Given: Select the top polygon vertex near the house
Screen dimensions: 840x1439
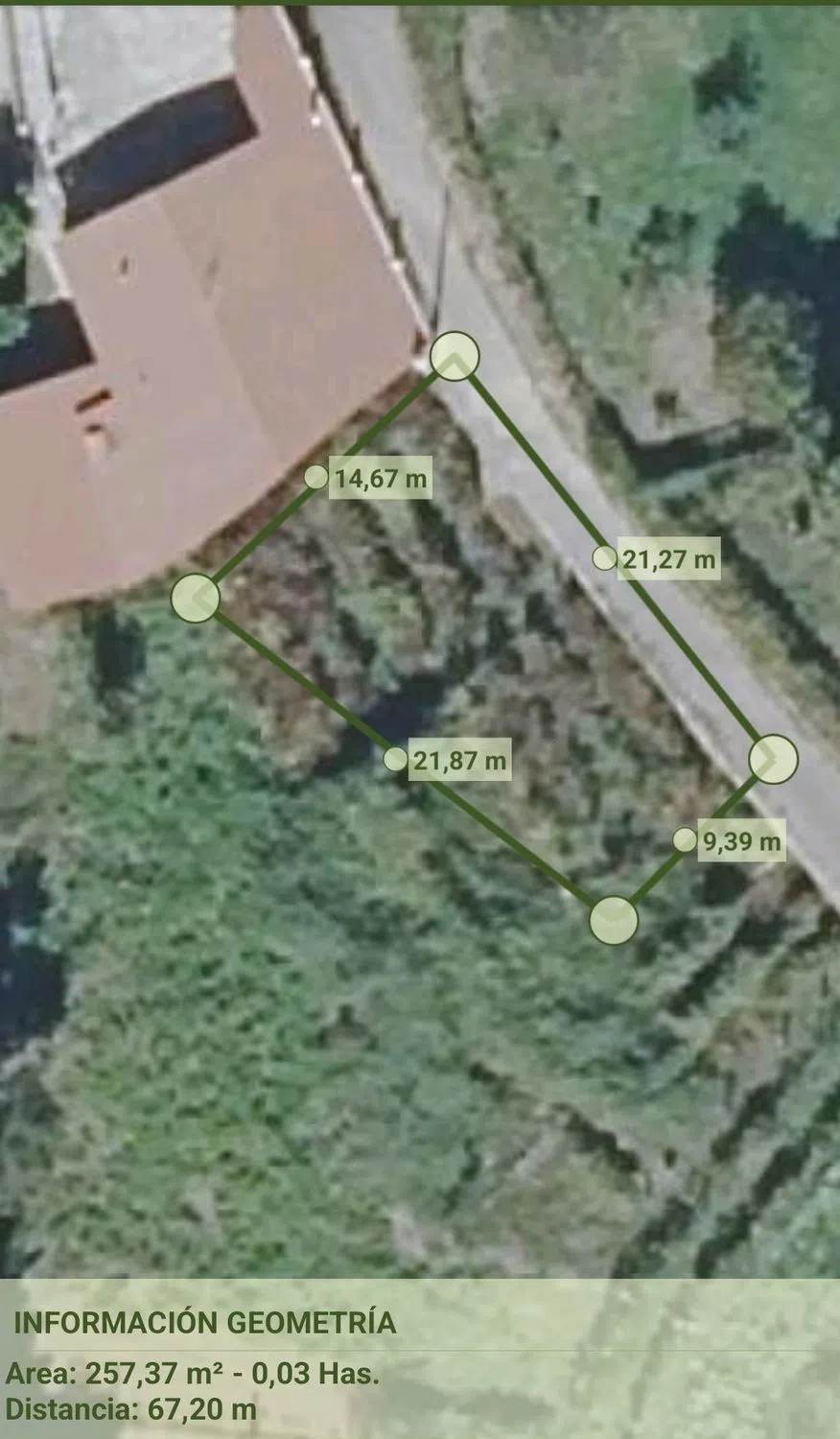Looking at the screenshot, I should coord(455,356).
